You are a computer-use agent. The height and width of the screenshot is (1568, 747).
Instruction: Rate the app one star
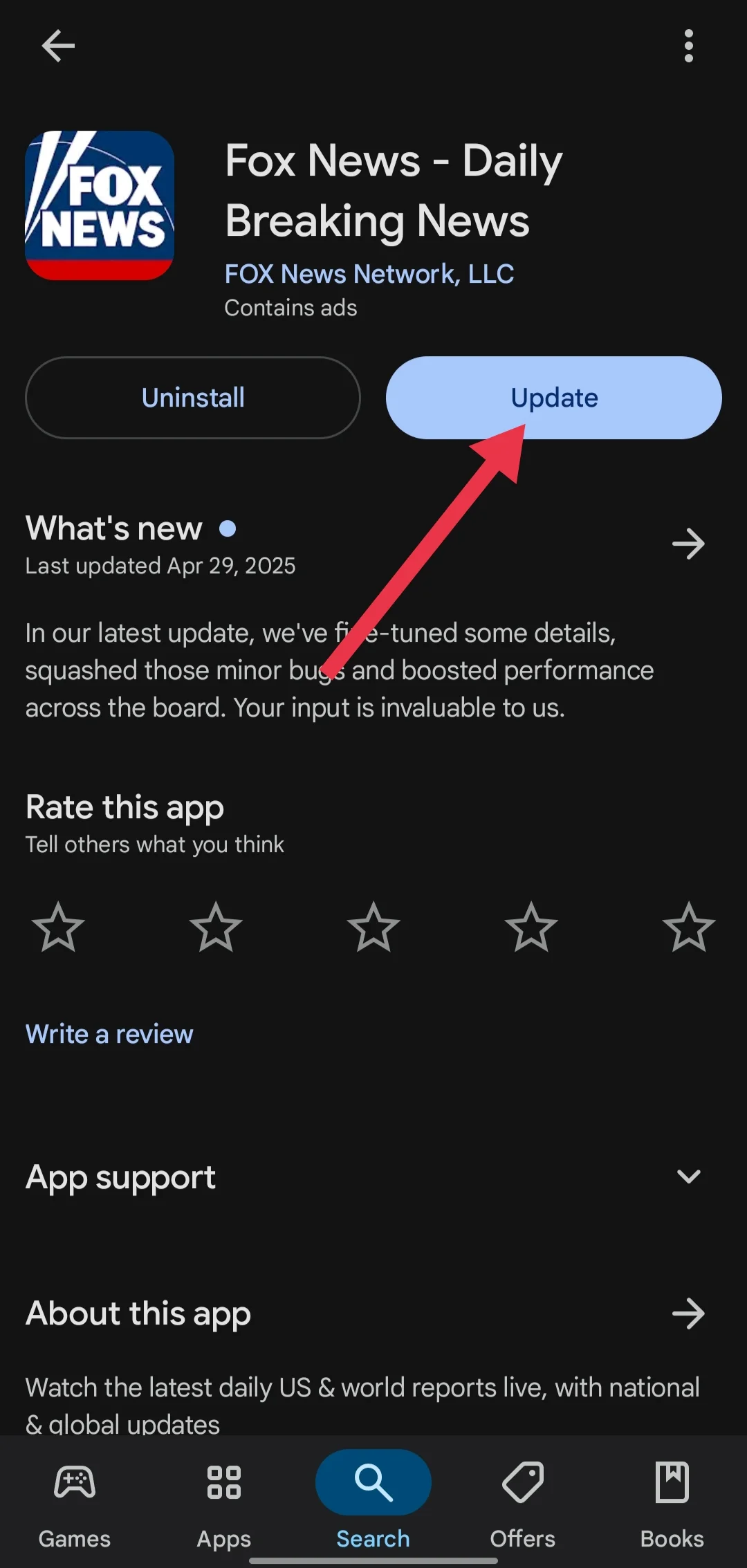tap(58, 927)
